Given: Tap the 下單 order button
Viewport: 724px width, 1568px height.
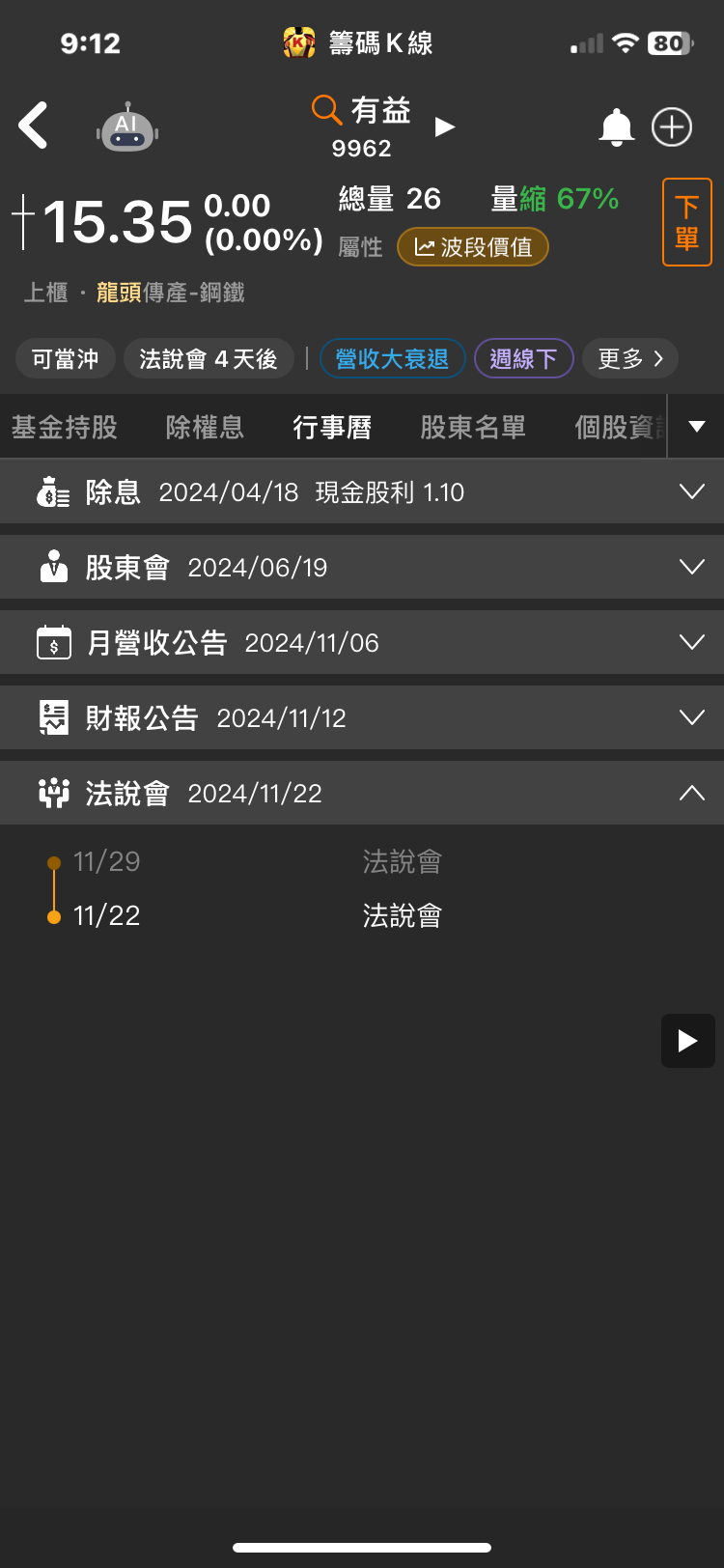Looking at the screenshot, I should click(686, 222).
